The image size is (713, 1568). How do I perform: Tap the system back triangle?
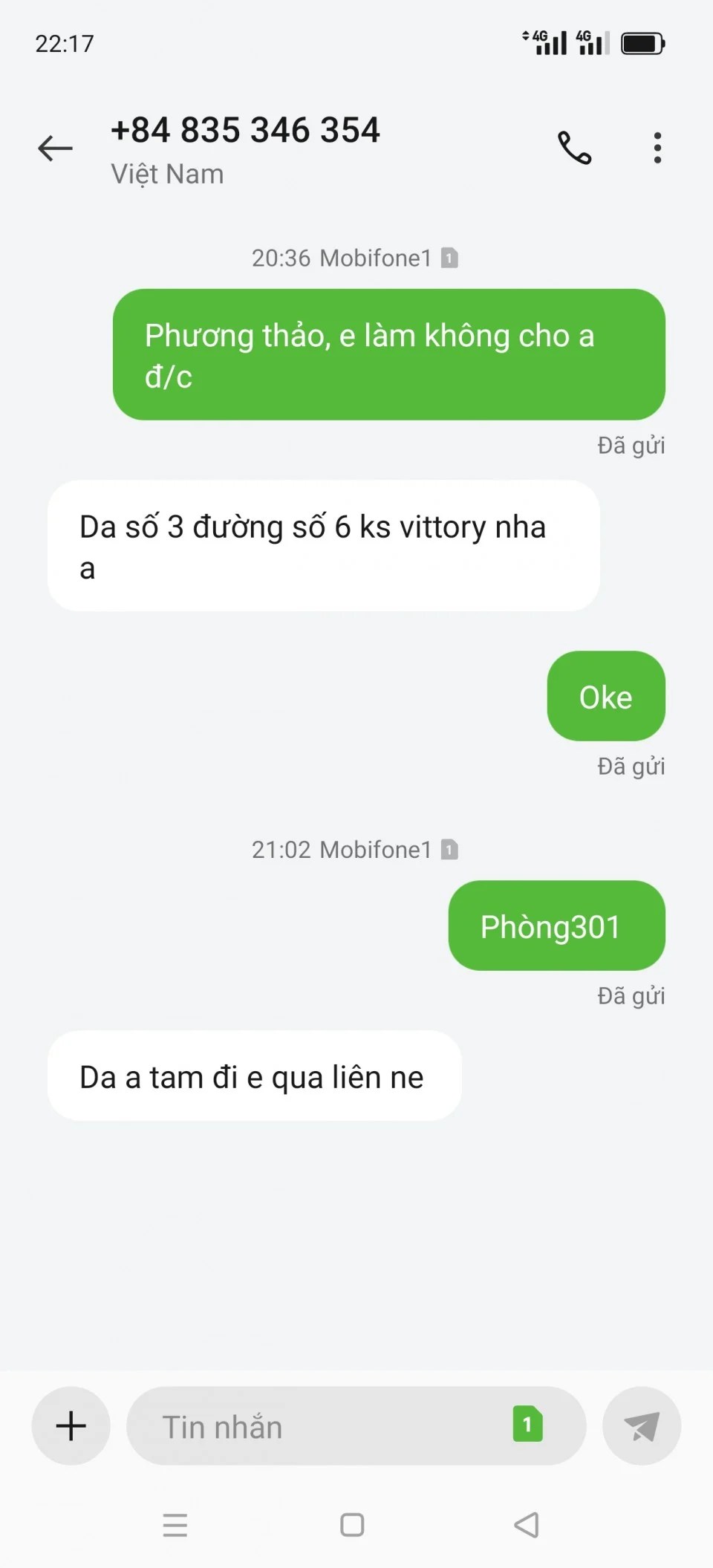[527, 1525]
